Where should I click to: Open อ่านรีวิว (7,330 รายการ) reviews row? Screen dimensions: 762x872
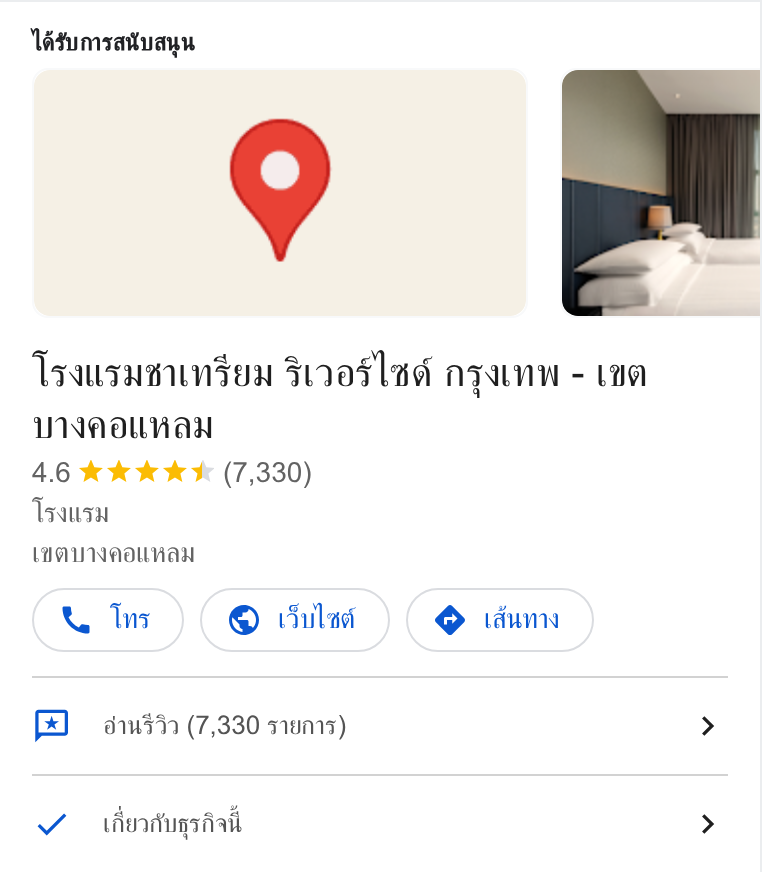(380, 726)
